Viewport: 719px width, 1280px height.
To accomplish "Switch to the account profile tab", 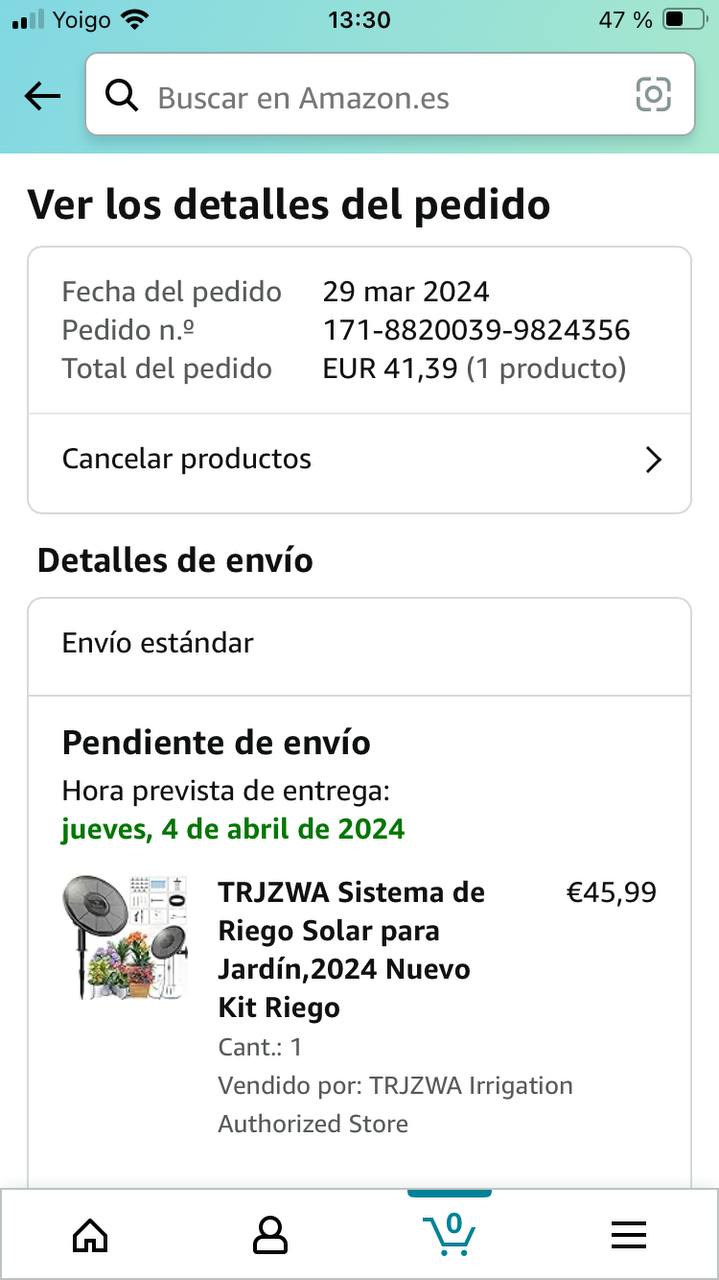I will (x=270, y=1236).
